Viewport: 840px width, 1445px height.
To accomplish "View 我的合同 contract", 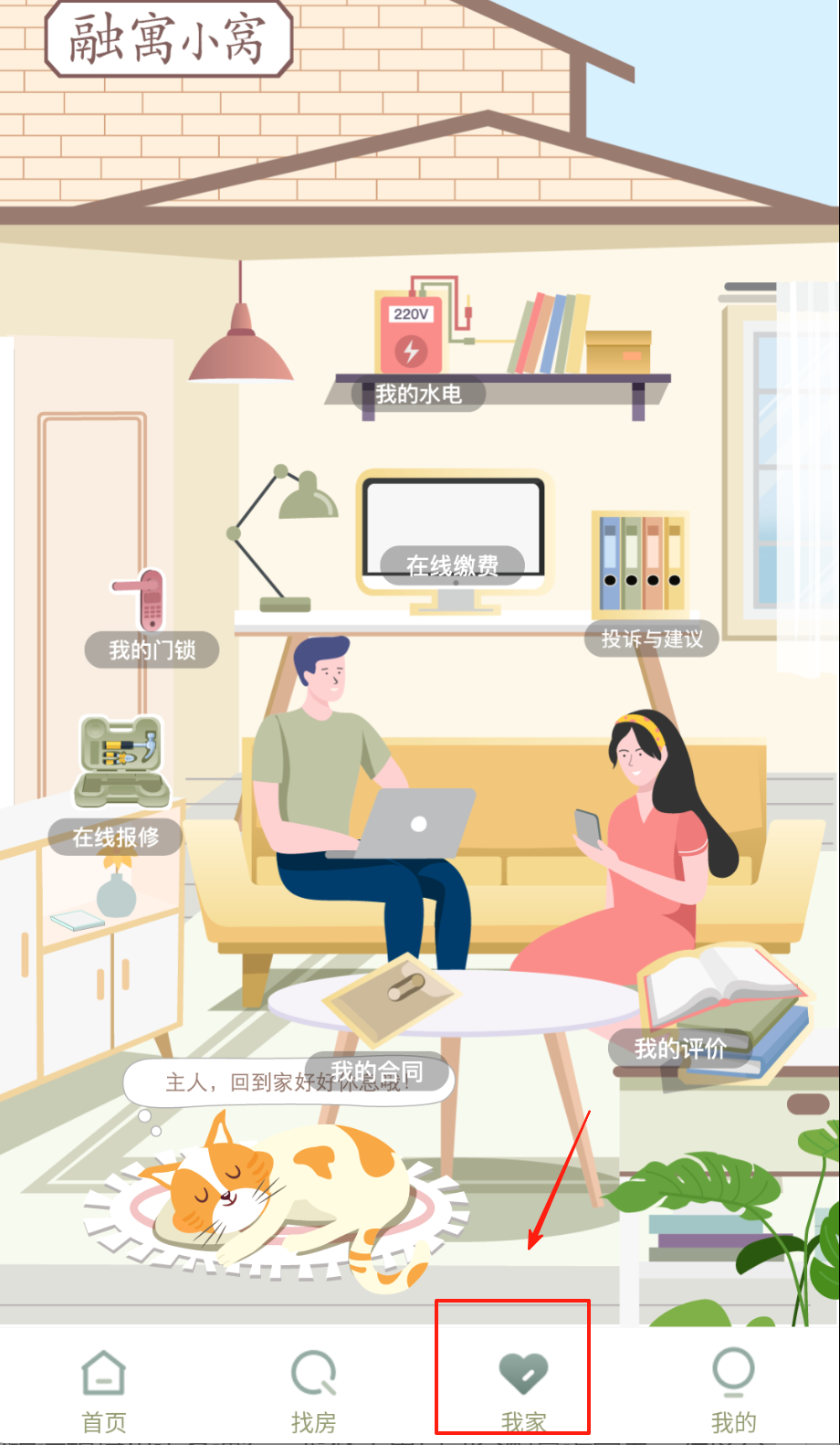I will tap(377, 1071).
